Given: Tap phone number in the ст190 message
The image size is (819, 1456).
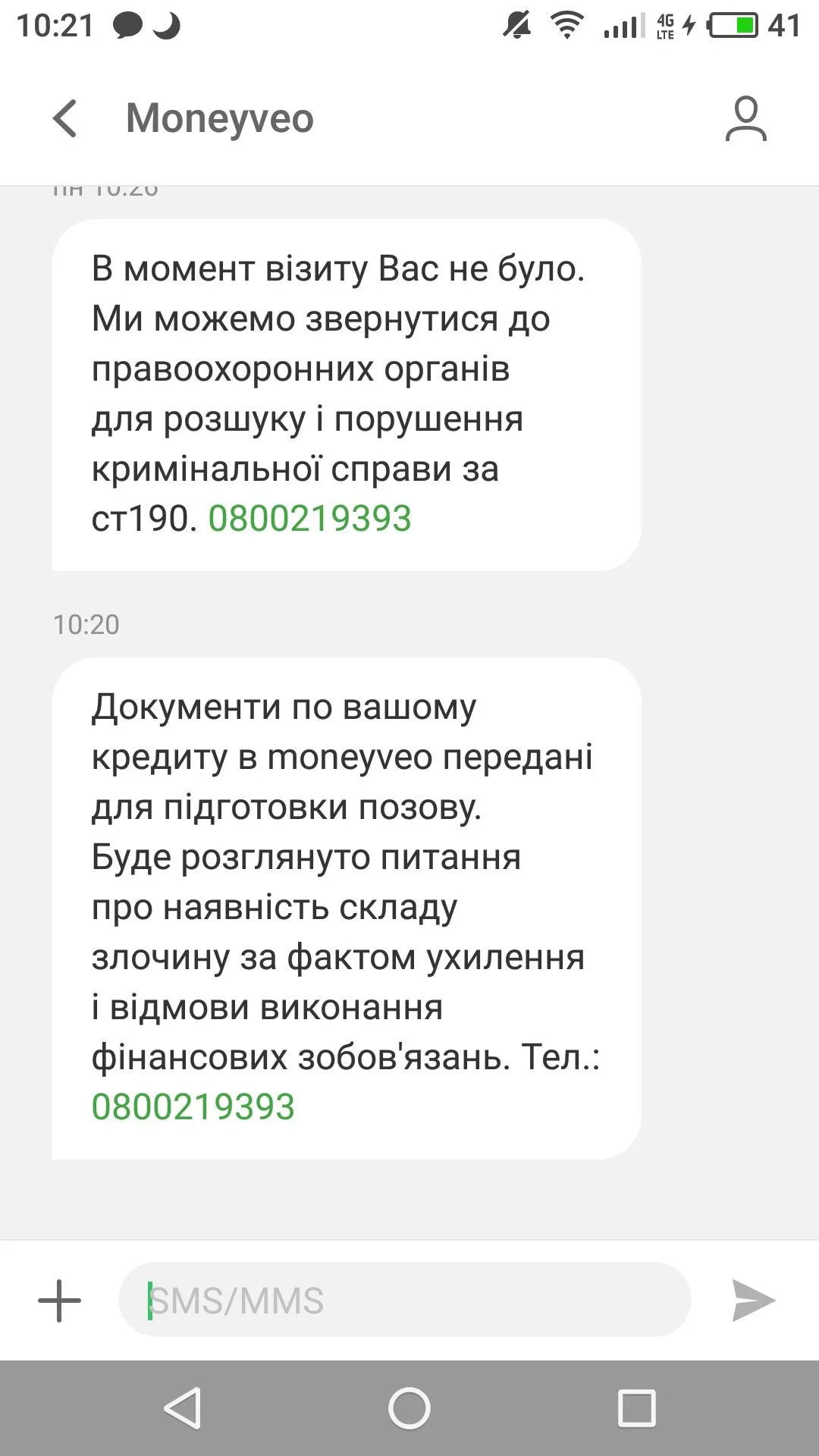Looking at the screenshot, I should (309, 519).
